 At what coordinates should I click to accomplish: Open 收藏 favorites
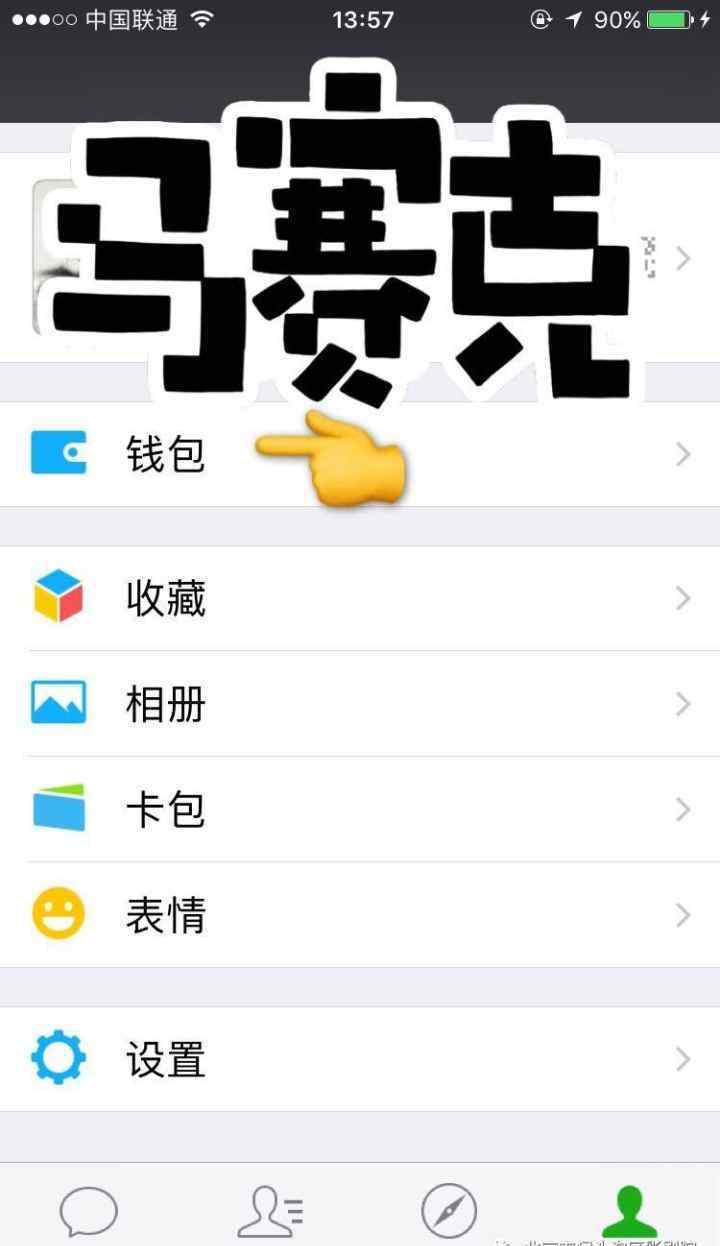165,598
